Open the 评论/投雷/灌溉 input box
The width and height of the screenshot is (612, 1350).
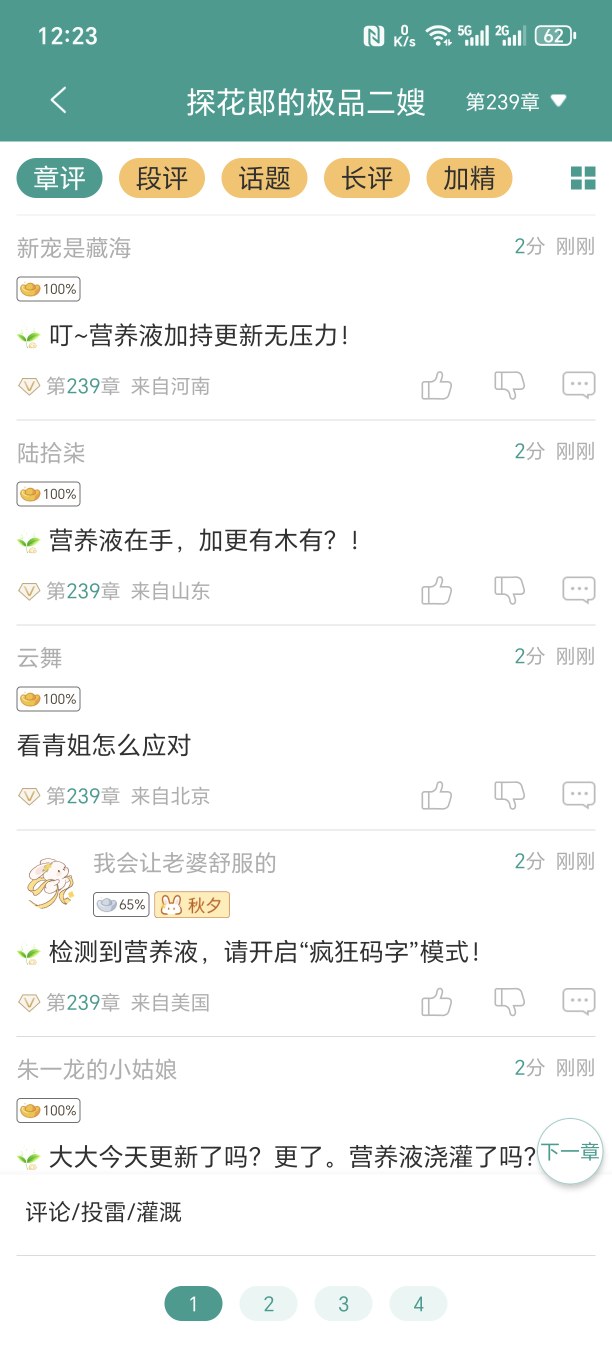pos(300,1213)
